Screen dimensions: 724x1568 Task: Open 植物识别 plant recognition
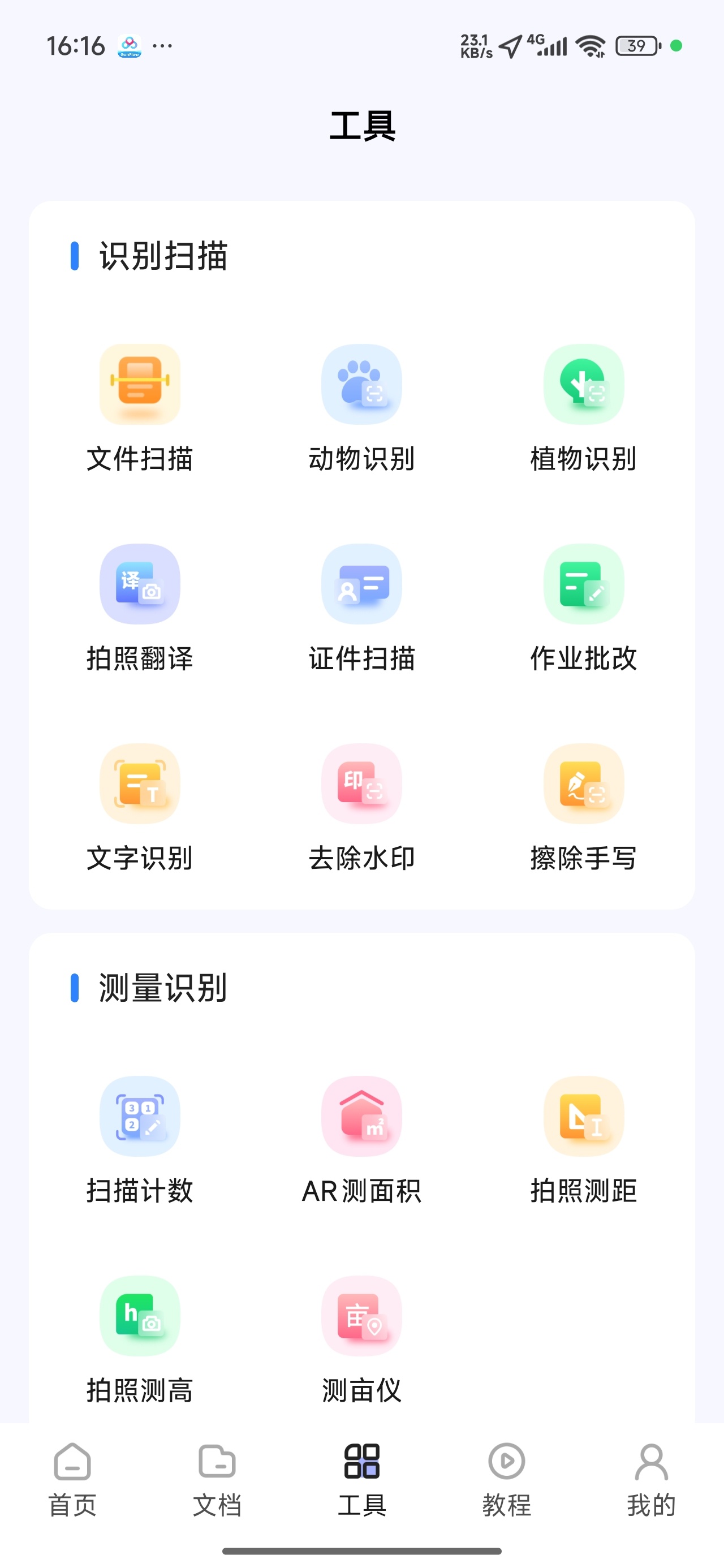point(583,408)
